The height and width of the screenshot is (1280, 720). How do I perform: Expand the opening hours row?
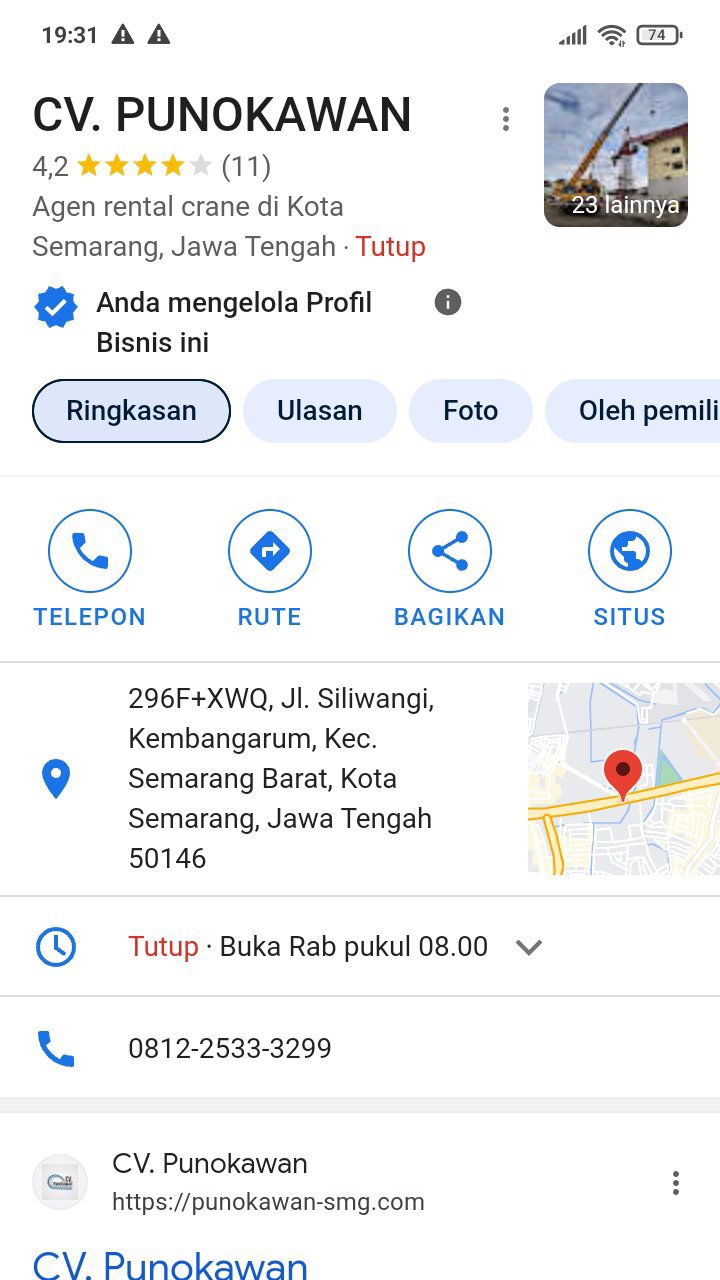click(x=528, y=946)
